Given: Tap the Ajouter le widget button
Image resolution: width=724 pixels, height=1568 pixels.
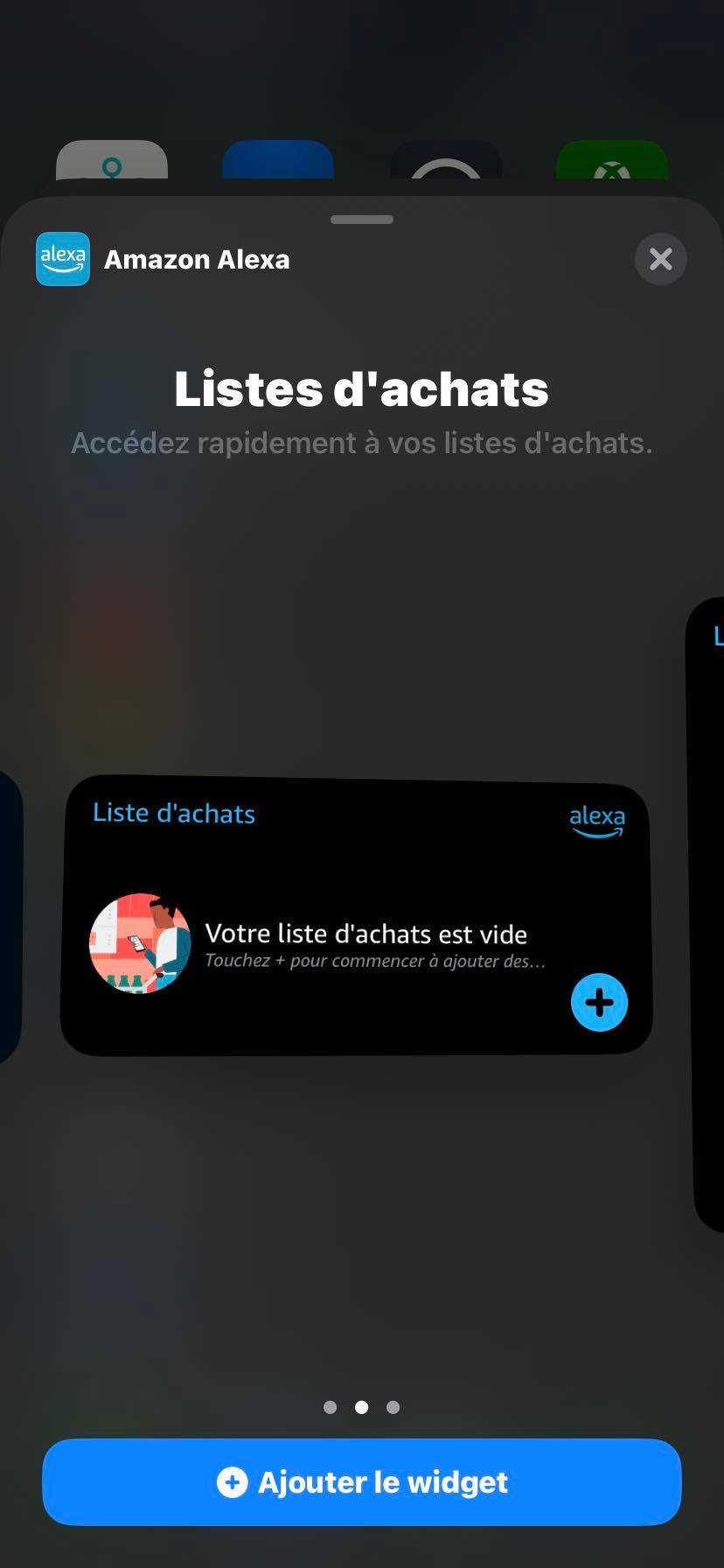Looking at the screenshot, I should 361,1482.
